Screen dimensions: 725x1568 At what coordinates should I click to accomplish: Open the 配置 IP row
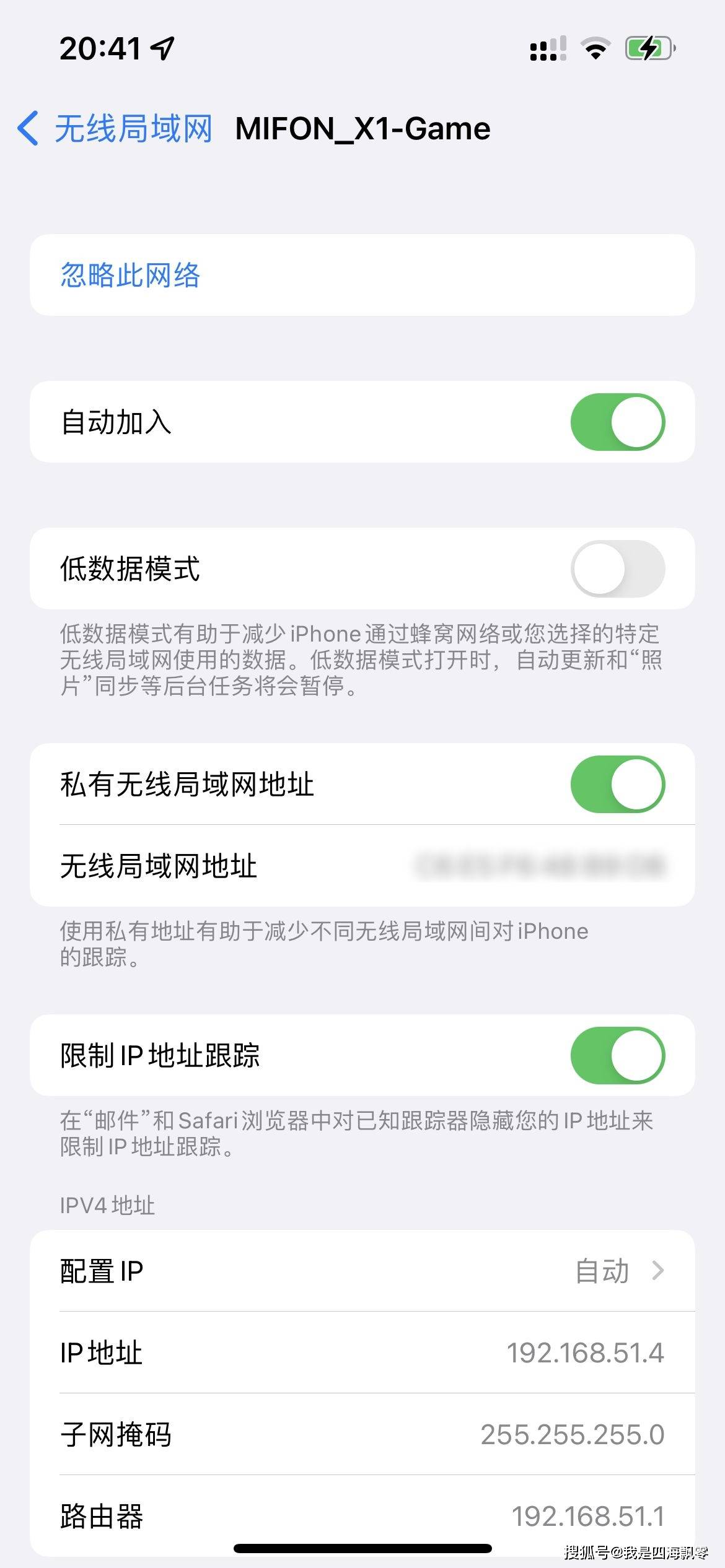[x=362, y=1271]
